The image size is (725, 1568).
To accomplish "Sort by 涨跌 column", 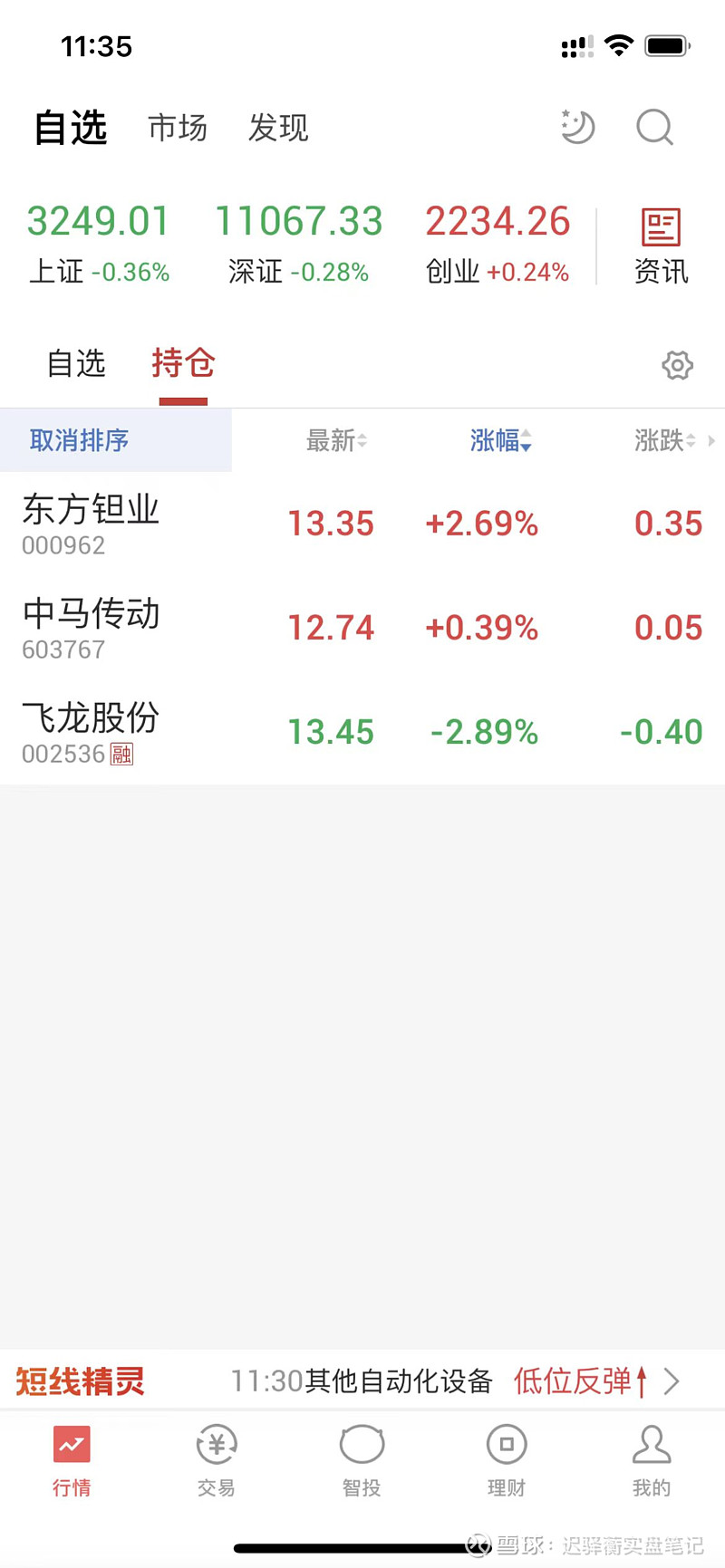I will [665, 440].
